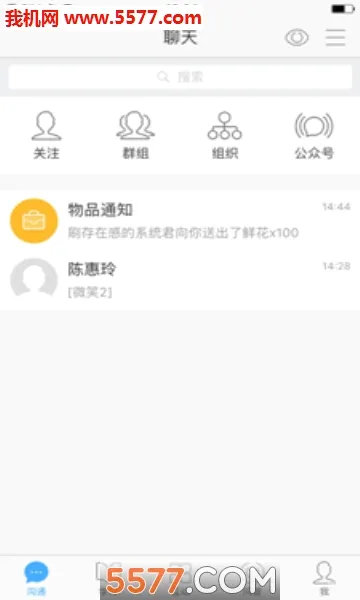
Task: Open the chat with 陈惠玲
Action: pyautogui.click(x=180, y=280)
